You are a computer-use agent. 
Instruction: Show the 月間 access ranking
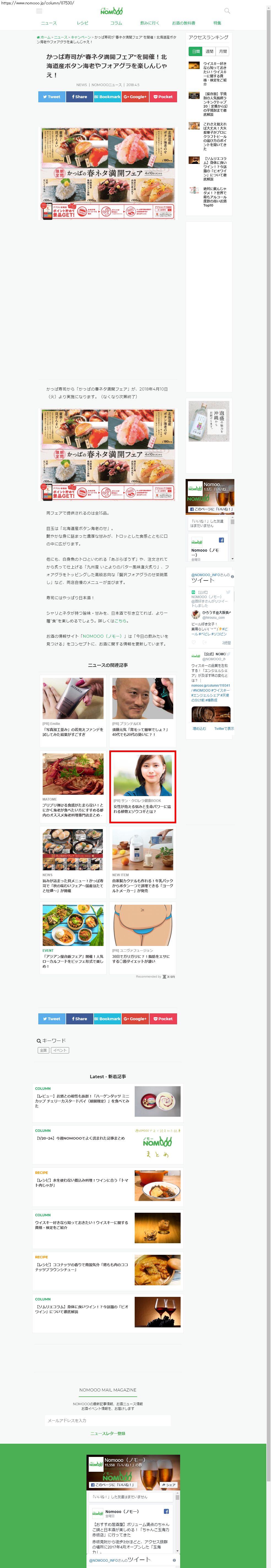pyautogui.click(x=223, y=52)
